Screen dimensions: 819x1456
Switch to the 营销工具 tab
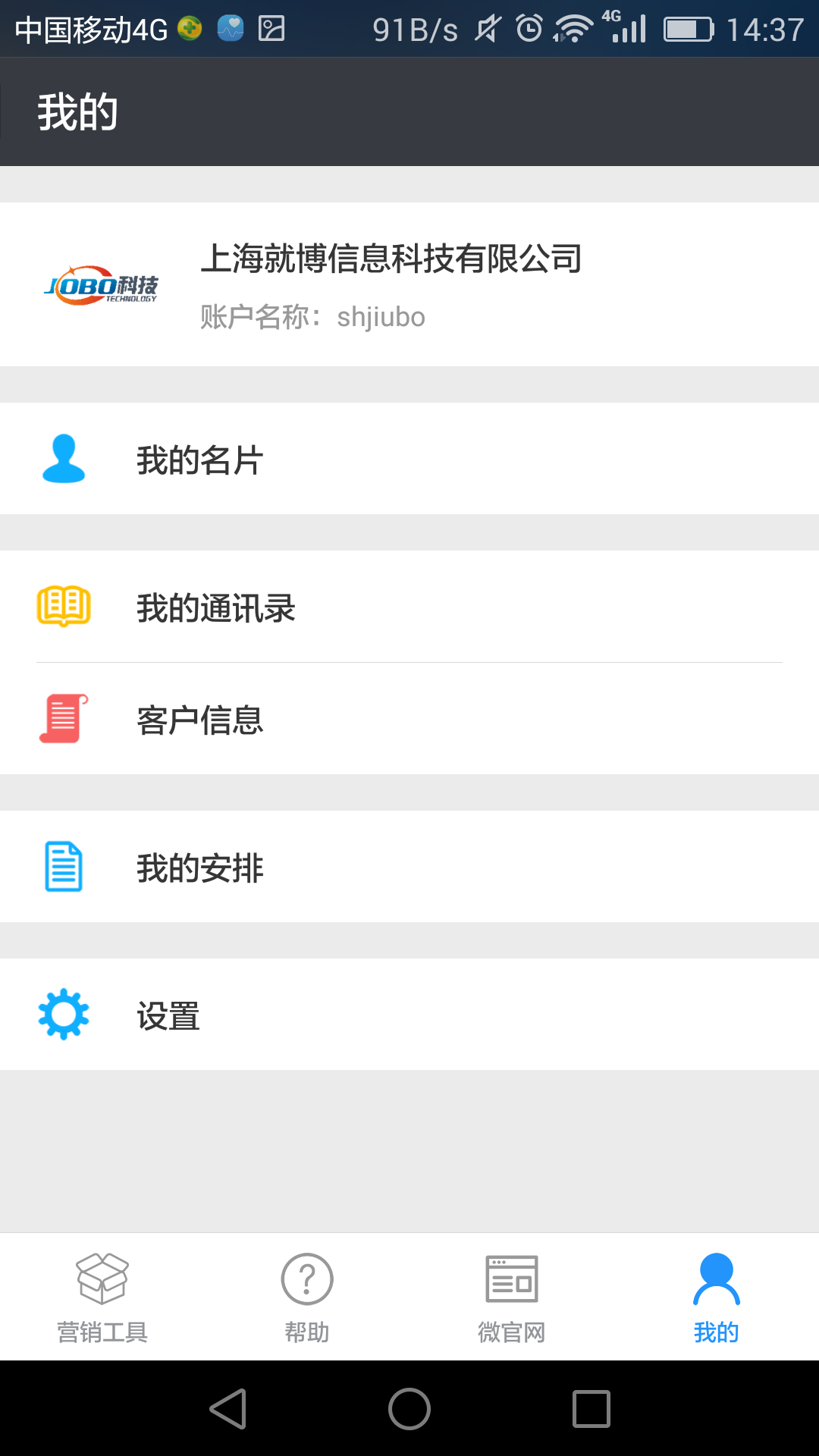pyautogui.click(x=102, y=1298)
